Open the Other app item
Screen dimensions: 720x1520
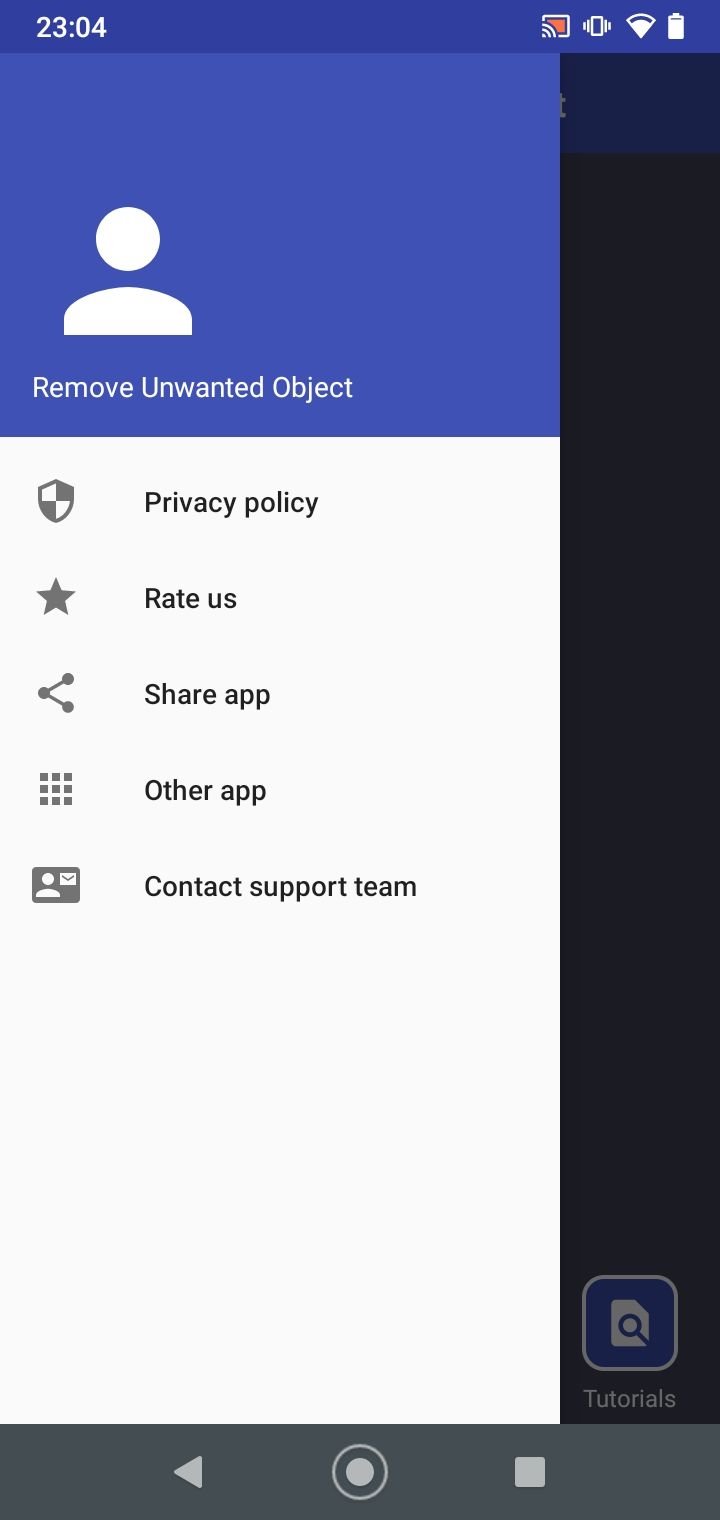click(x=280, y=790)
